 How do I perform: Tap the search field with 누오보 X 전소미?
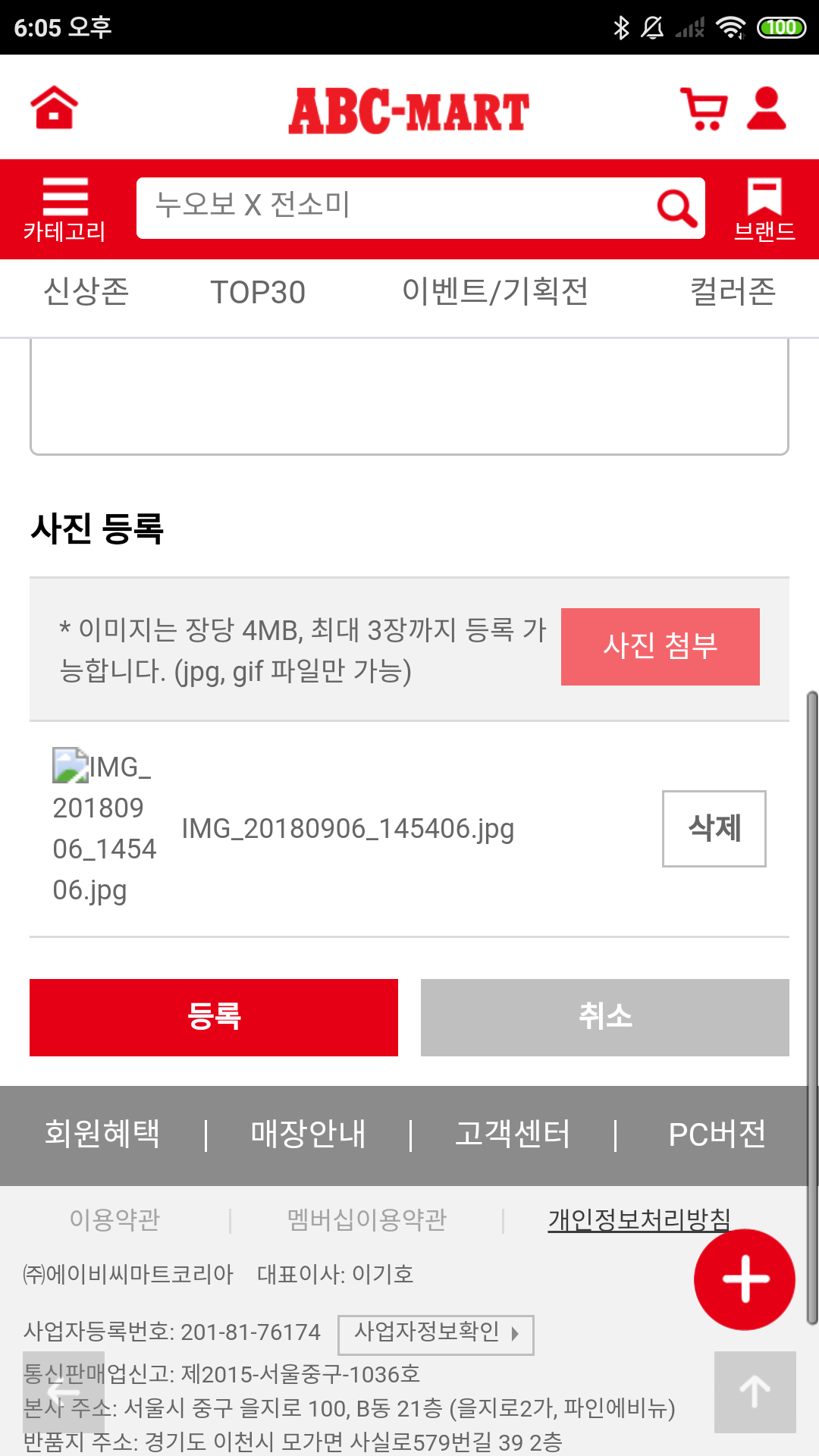pyautogui.click(x=394, y=206)
